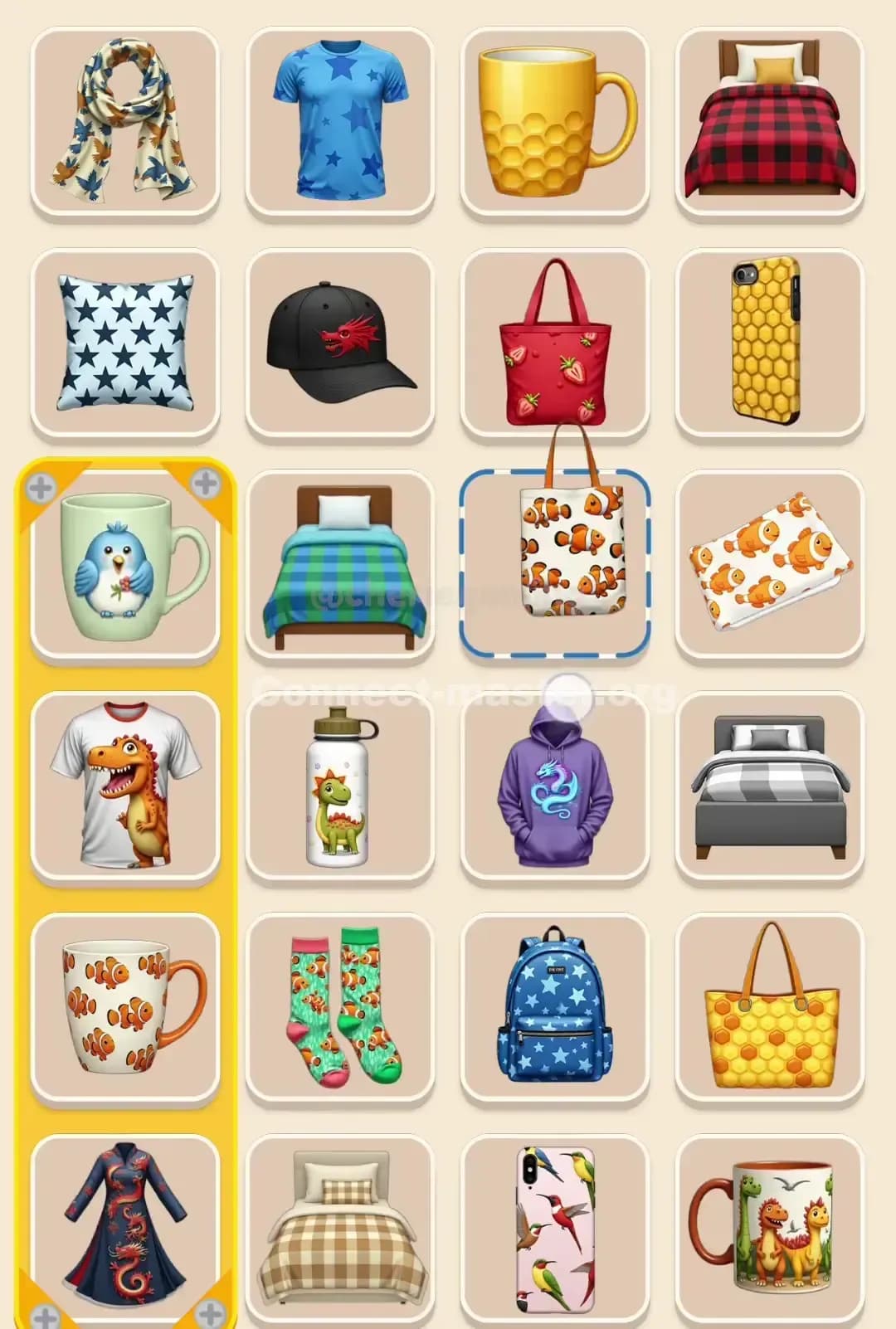Select the blue star backpack

pyautogui.click(x=554, y=1008)
